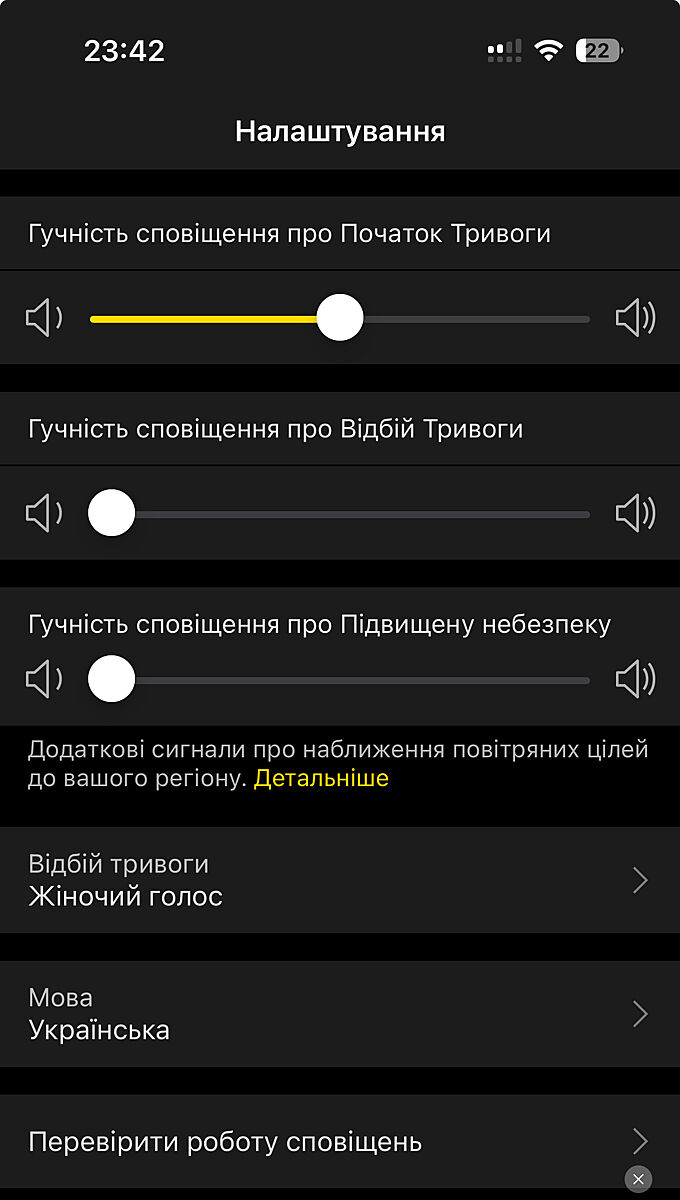Screen dimensions: 680x1200
Task: Open the Мова language setting
Action: [x=340, y=1014]
